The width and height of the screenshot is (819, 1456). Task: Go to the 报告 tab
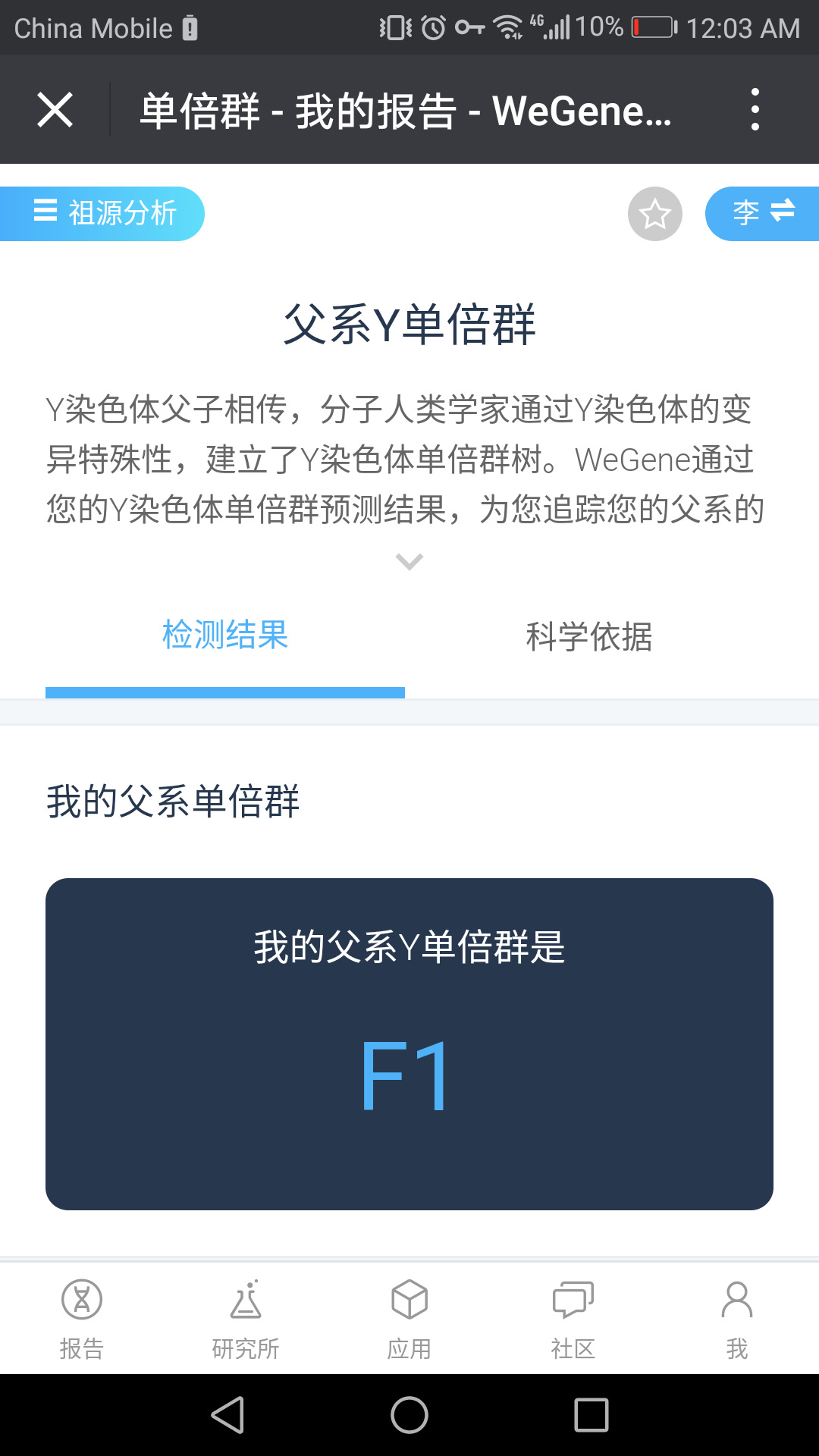[x=82, y=1319]
